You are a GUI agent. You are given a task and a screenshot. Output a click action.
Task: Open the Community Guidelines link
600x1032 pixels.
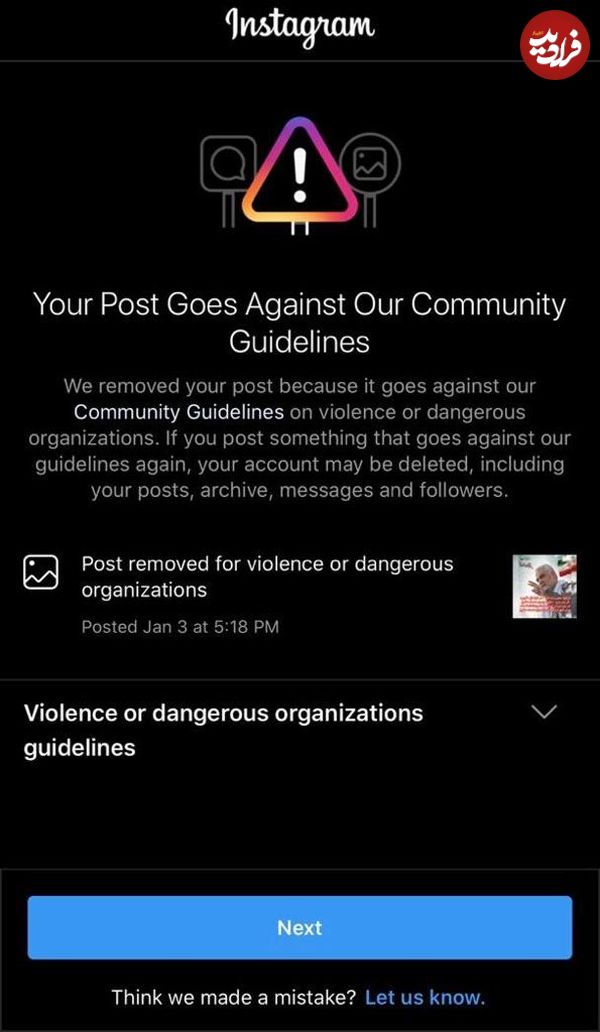coord(179,413)
